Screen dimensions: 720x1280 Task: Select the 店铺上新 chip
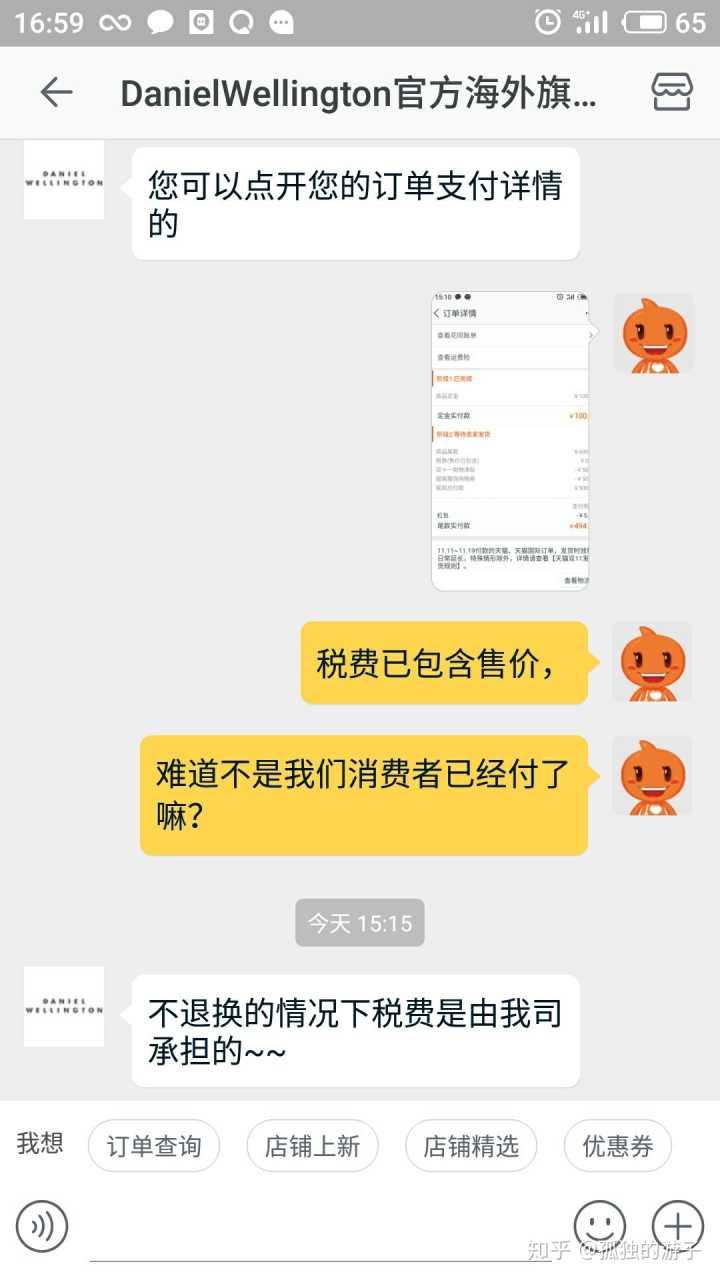(x=312, y=1146)
